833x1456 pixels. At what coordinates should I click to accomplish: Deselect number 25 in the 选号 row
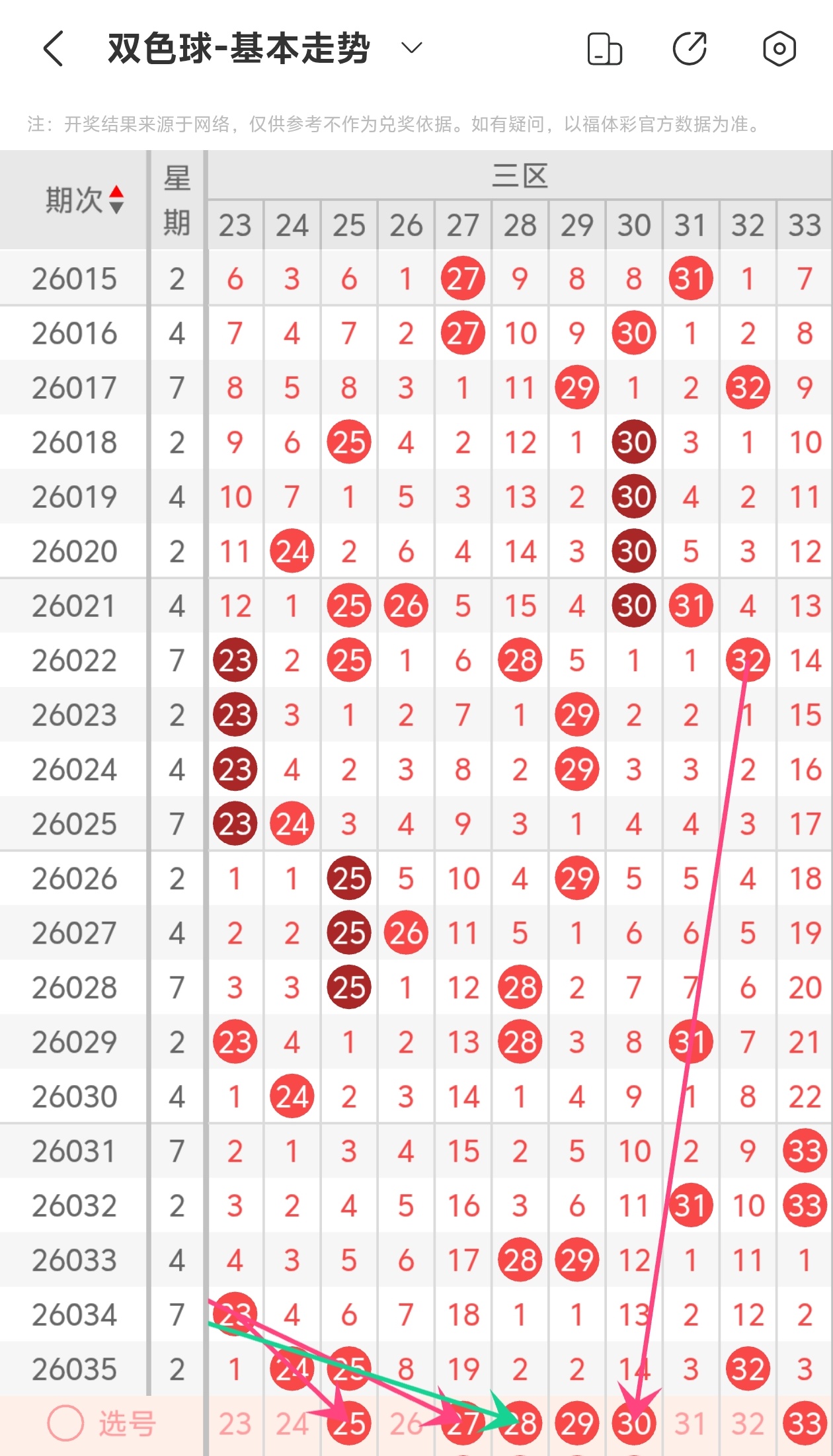point(349,1424)
